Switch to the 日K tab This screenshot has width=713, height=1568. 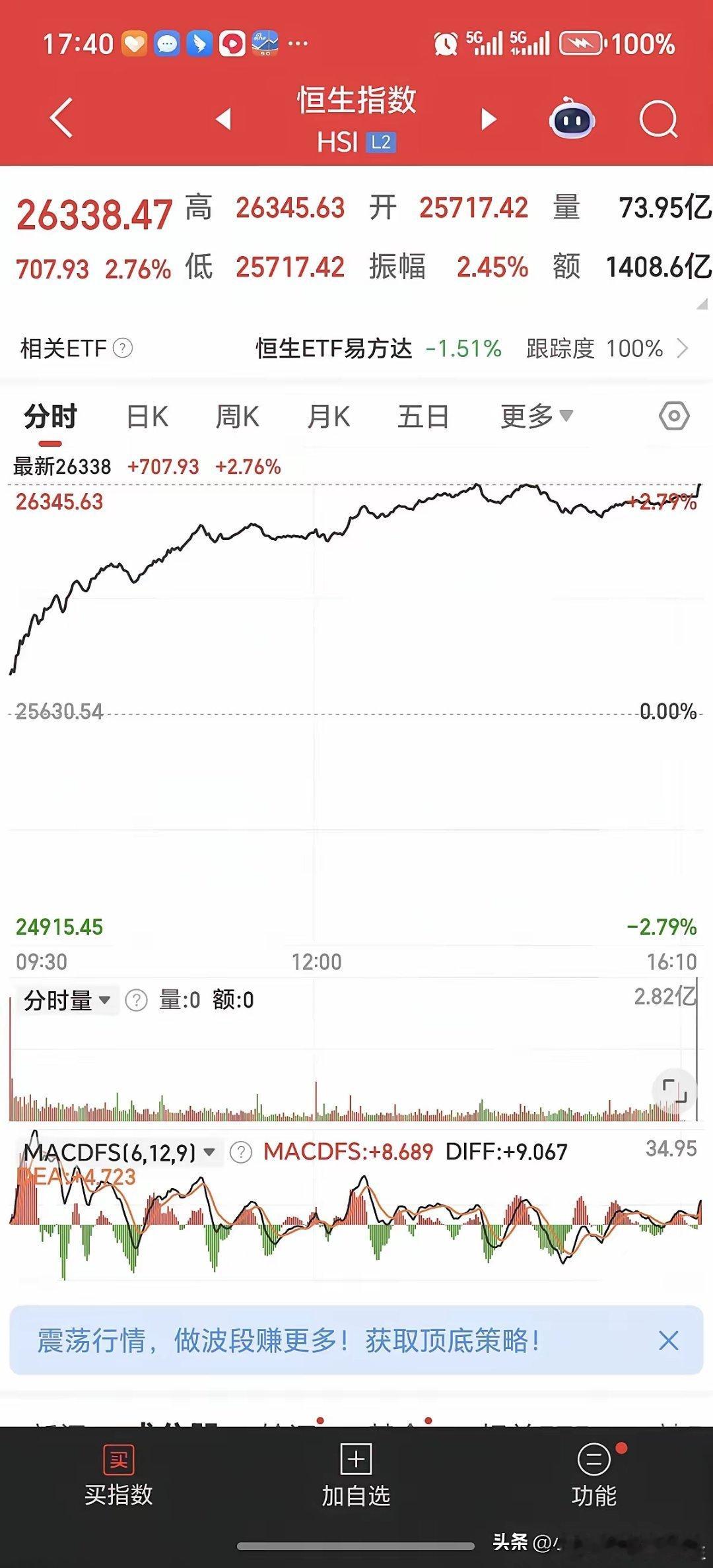[x=147, y=416]
